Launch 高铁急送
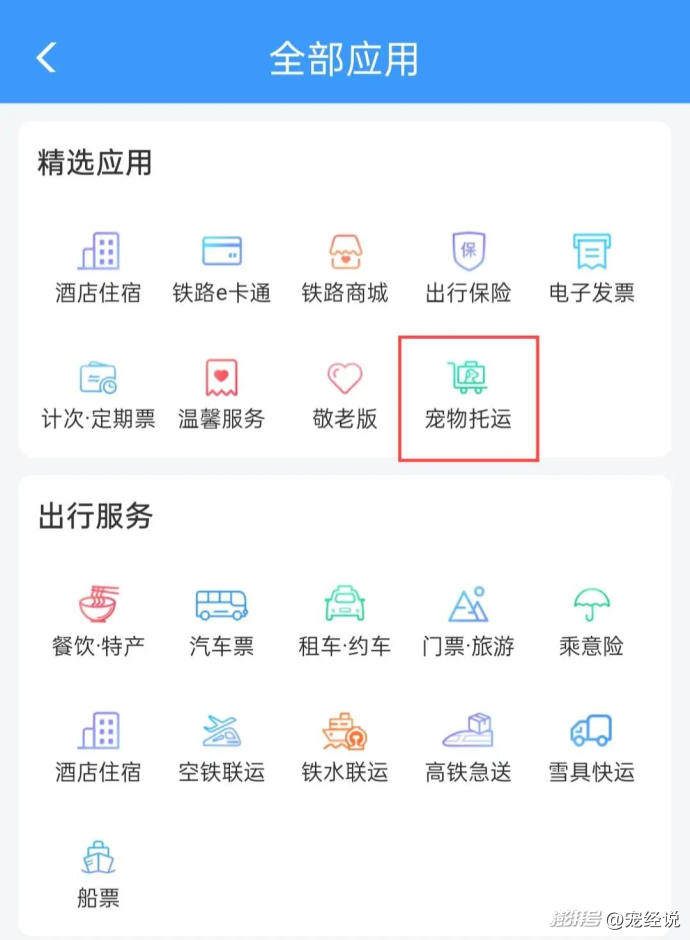The height and width of the screenshot is (940, 690). (468, 747)
